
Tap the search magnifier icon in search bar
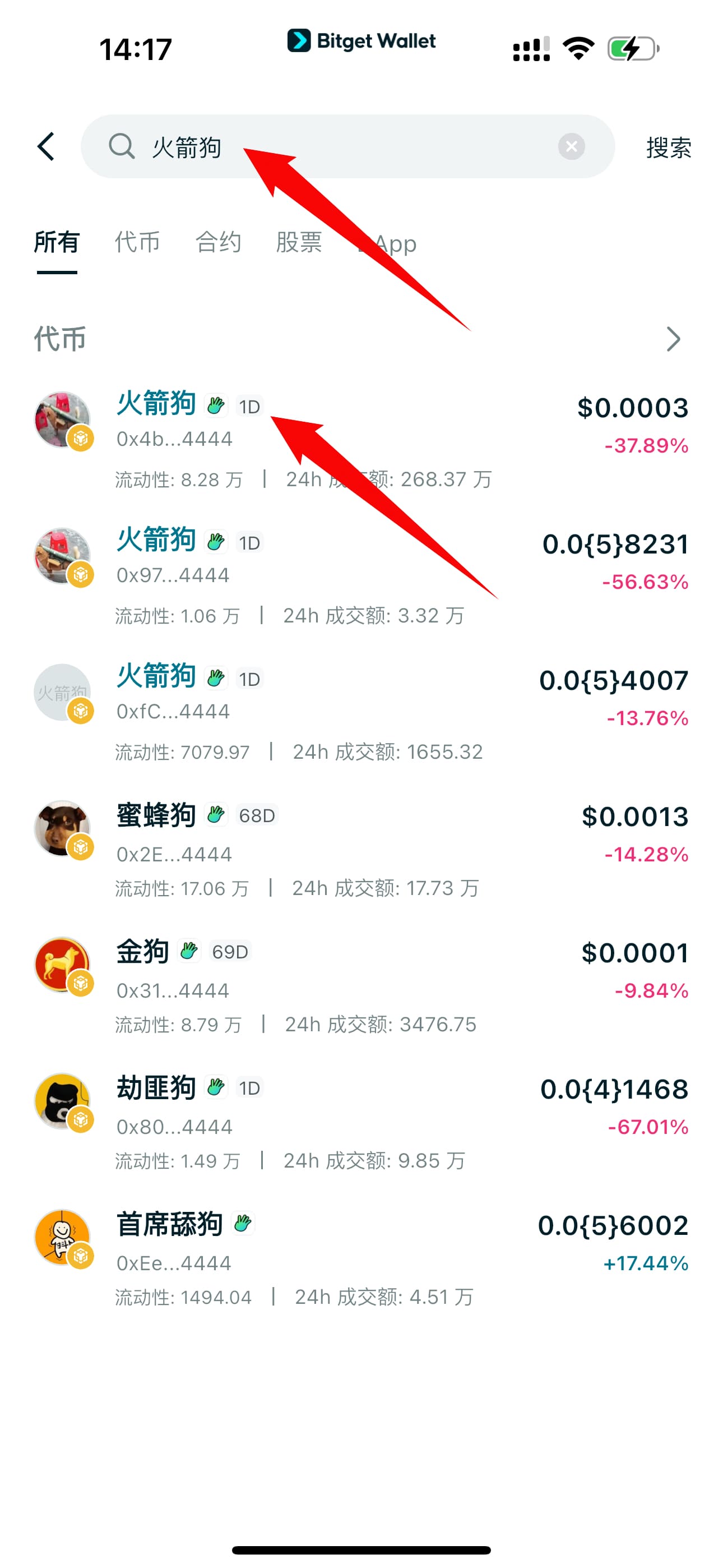122,146
